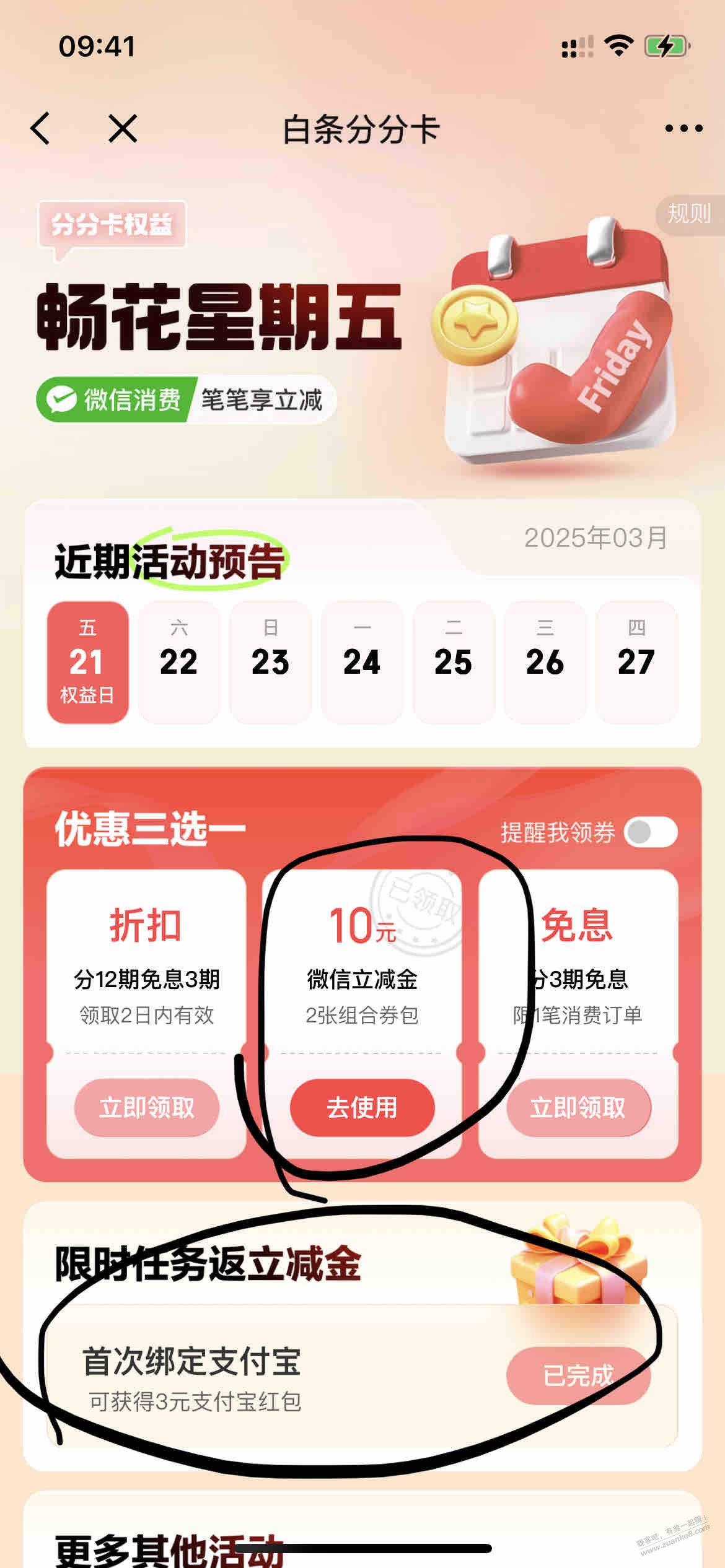Select Tuesday 25 in the calendar
This screenshot has height=1568, width=725.
pyautogui.click(x=454, y=661)
